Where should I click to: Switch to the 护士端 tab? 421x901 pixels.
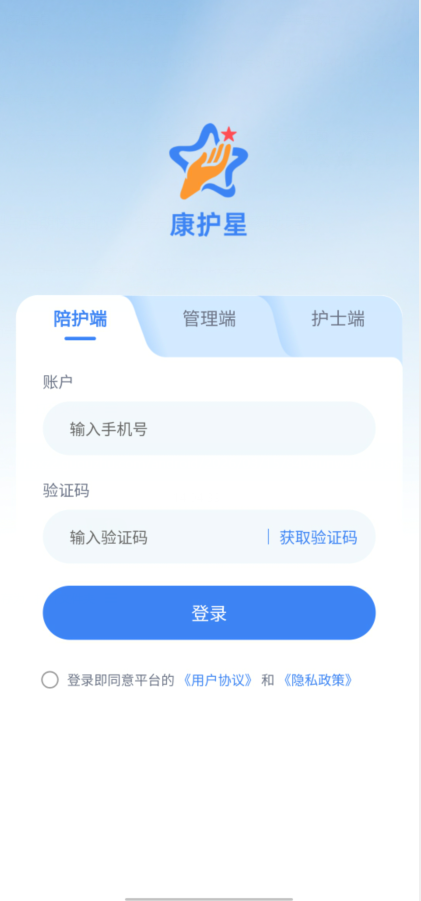click(x=338, y=318)
